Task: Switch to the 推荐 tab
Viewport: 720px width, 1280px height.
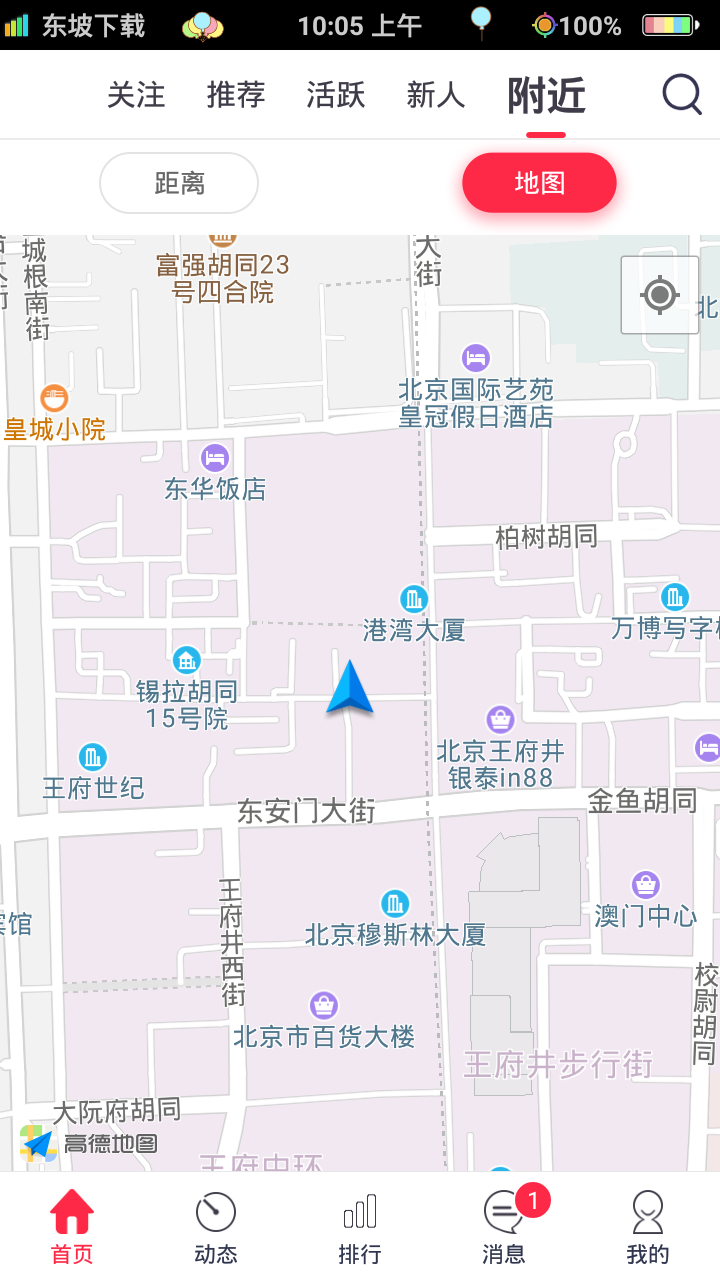Action: [x=236, y=95]
